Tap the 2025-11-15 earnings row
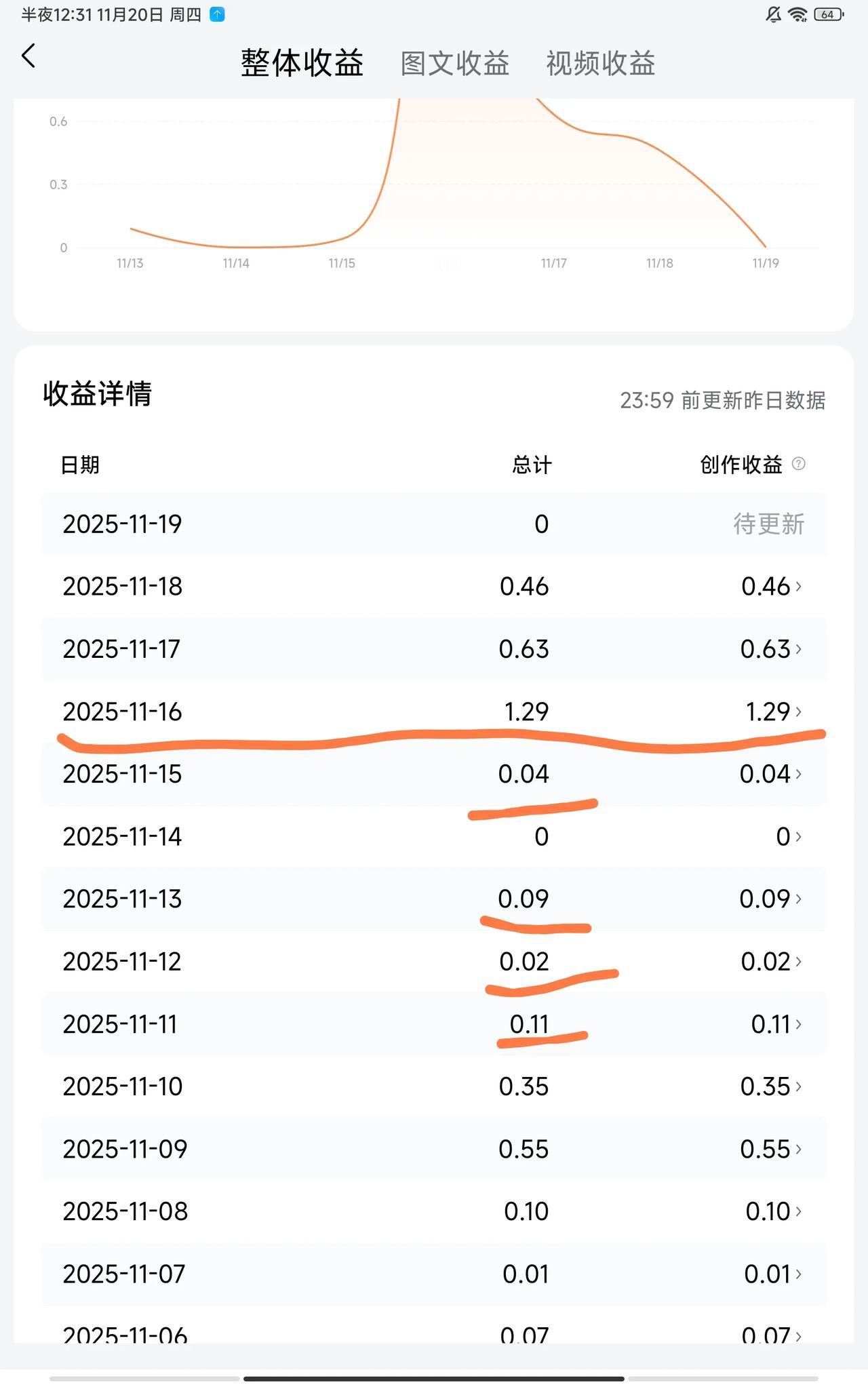Screen dimensions: 868x1389 point(434,774)
